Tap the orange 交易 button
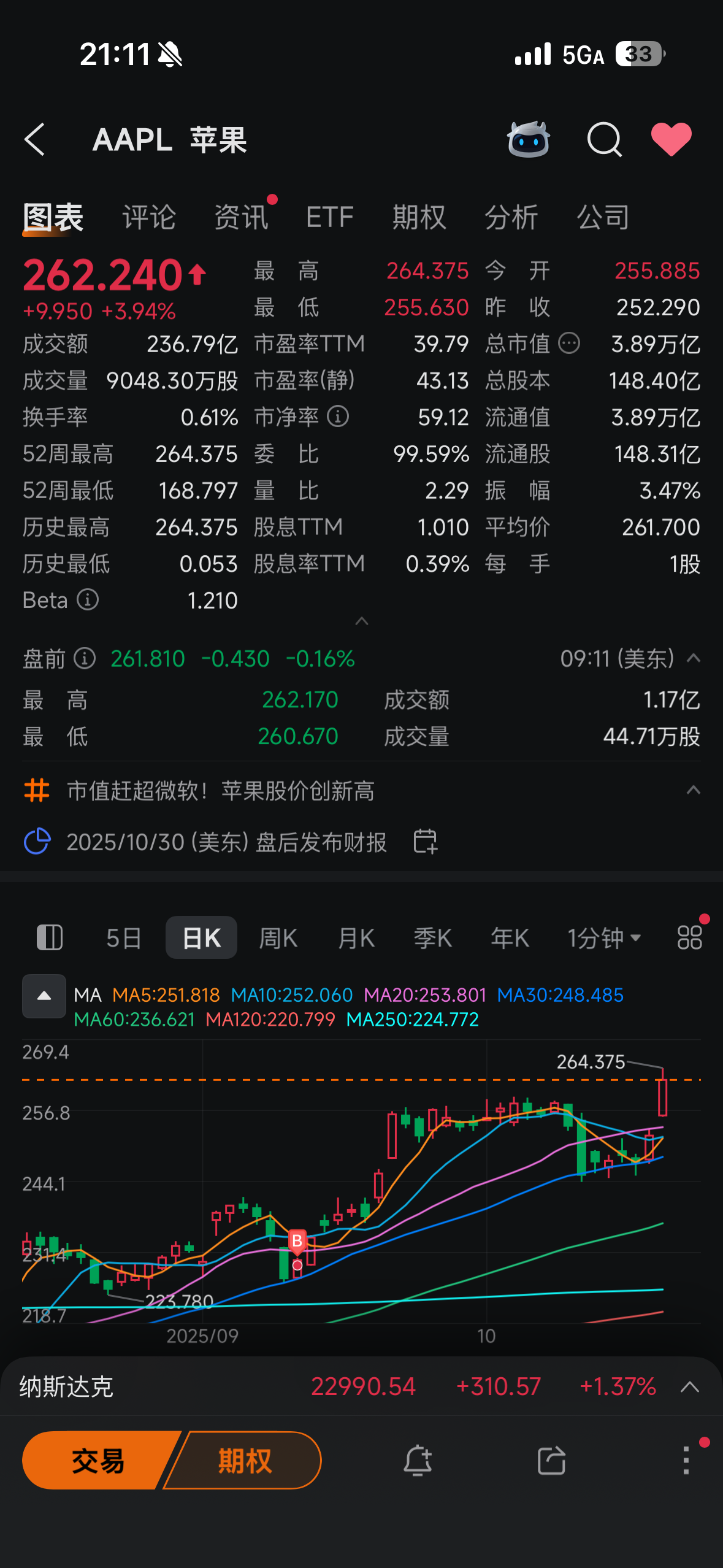The image size is (723, 1568). 98,1460
